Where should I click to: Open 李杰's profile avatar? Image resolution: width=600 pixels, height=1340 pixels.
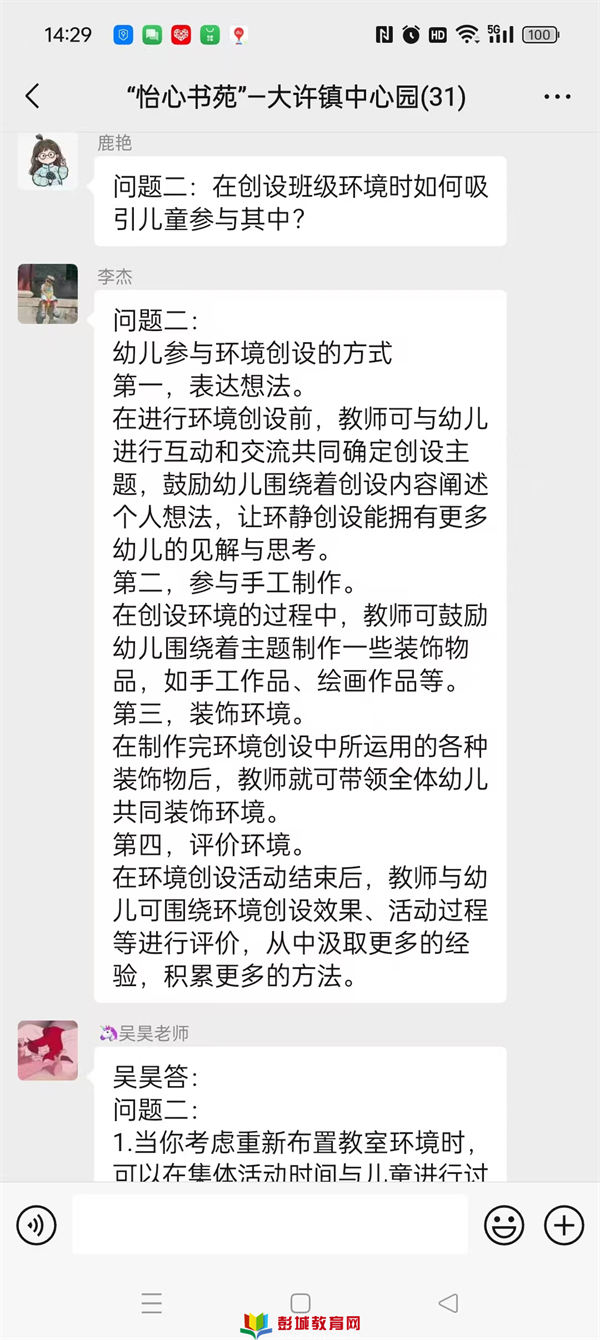(x=48, y=294)
